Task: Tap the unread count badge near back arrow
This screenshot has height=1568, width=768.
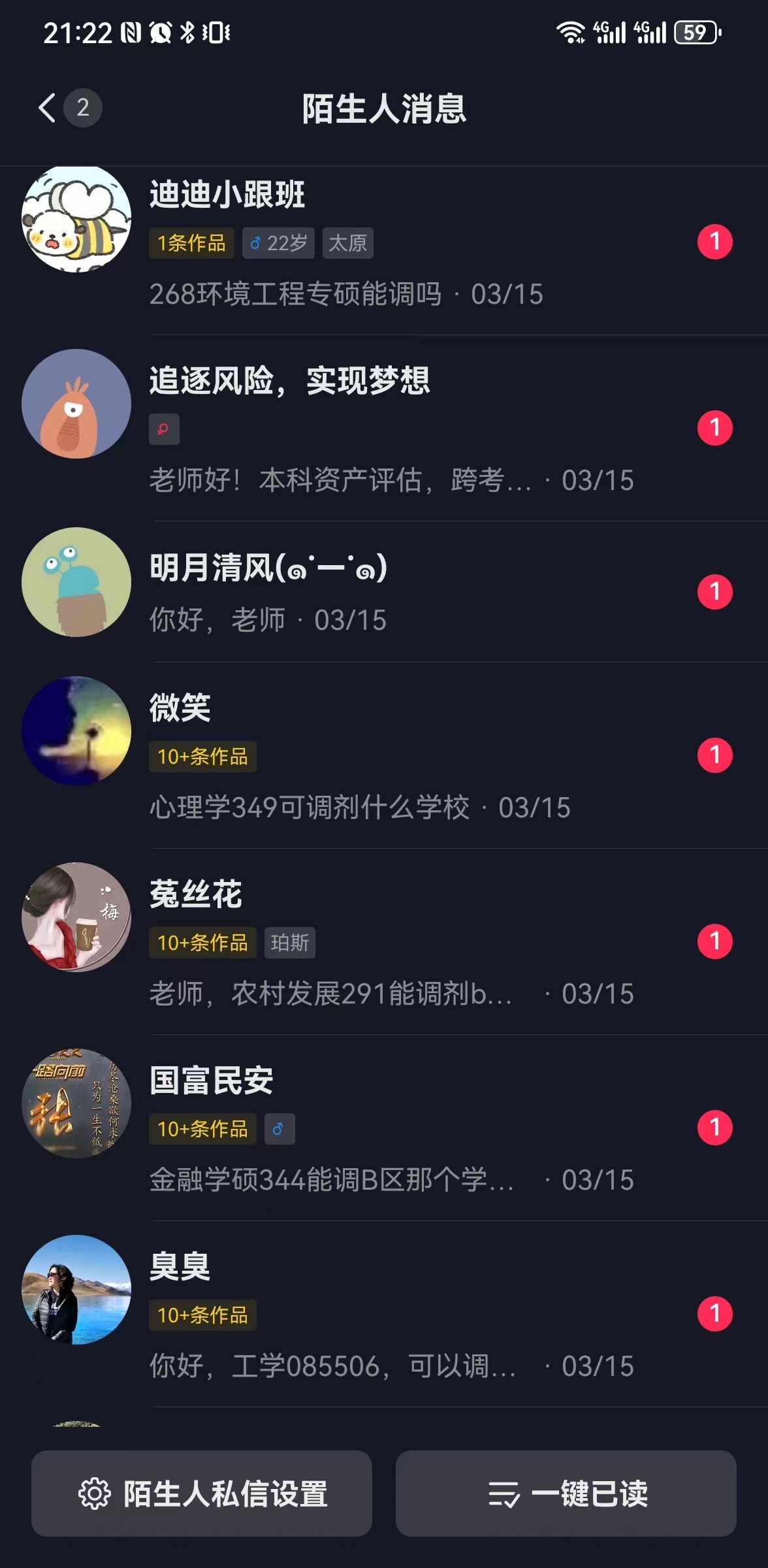Action: (83, 108)
